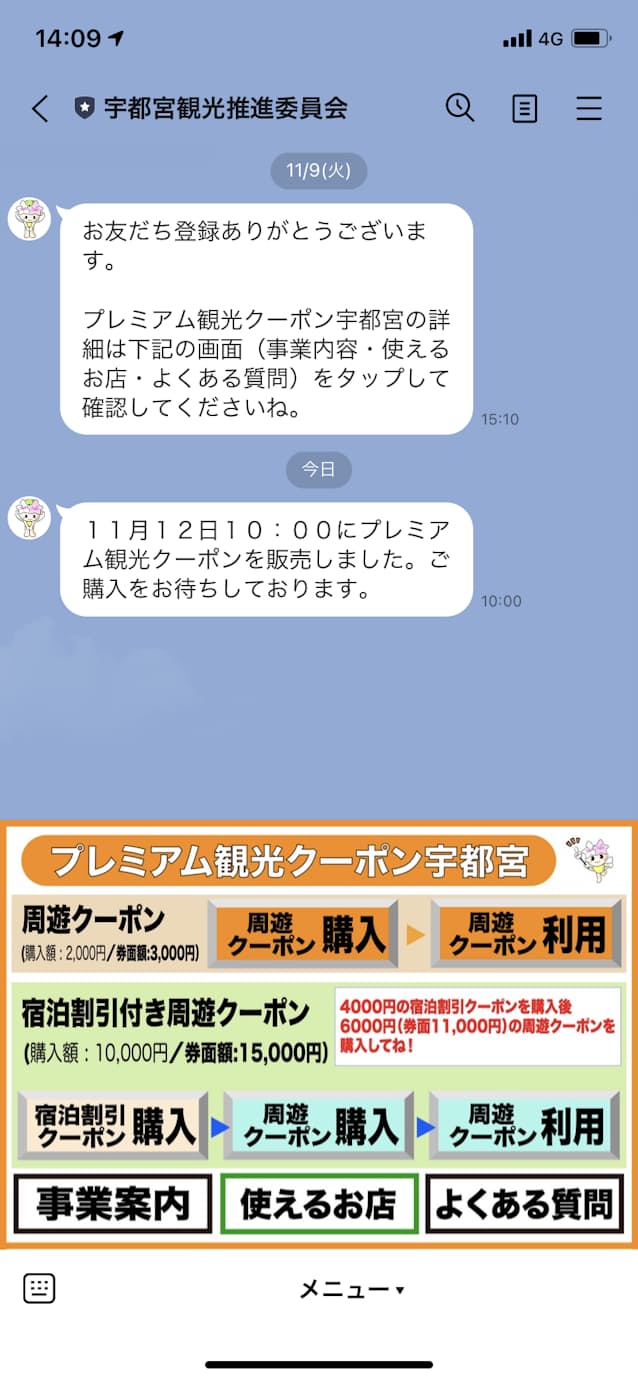
Task: Search within this chat
Action: tap(460, 108)
